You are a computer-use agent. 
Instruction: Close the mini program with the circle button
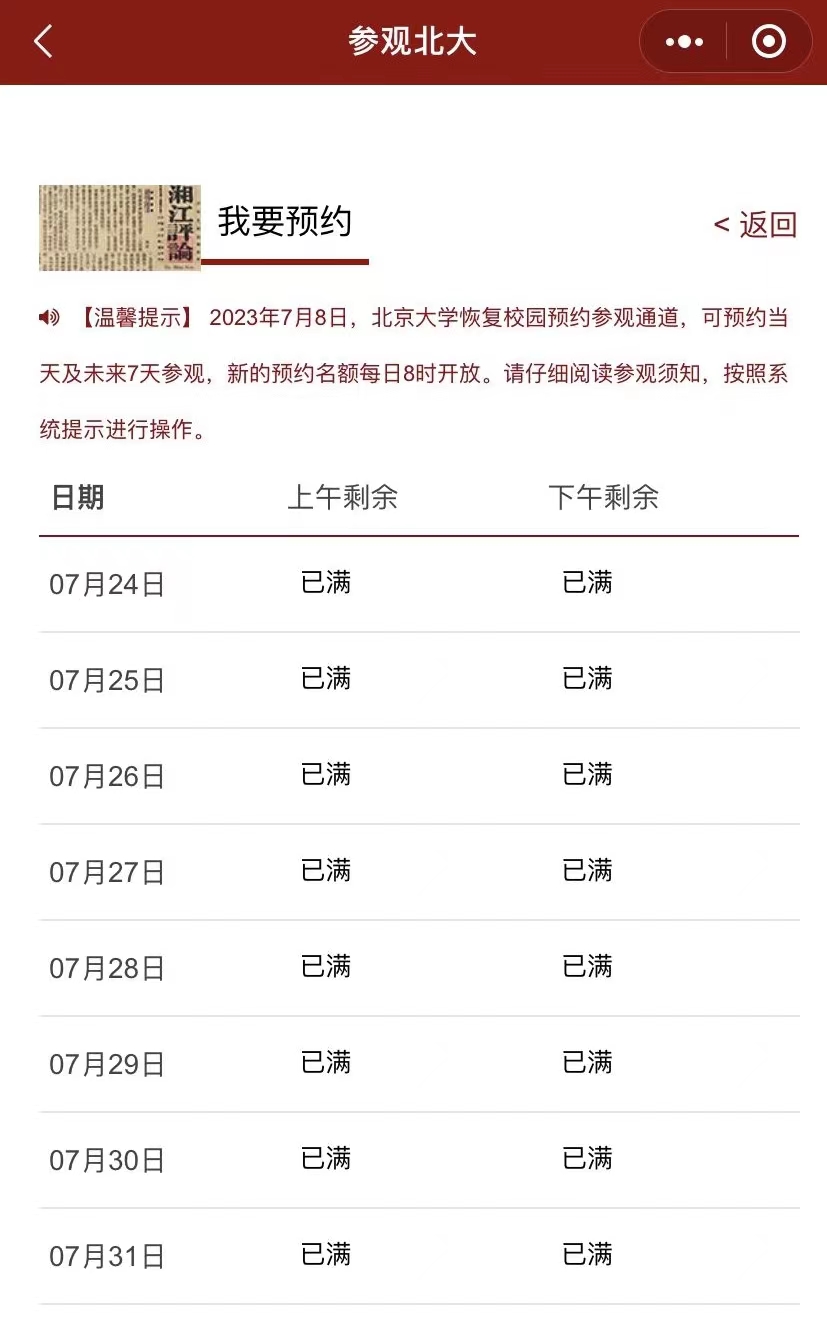coord(768,42)
